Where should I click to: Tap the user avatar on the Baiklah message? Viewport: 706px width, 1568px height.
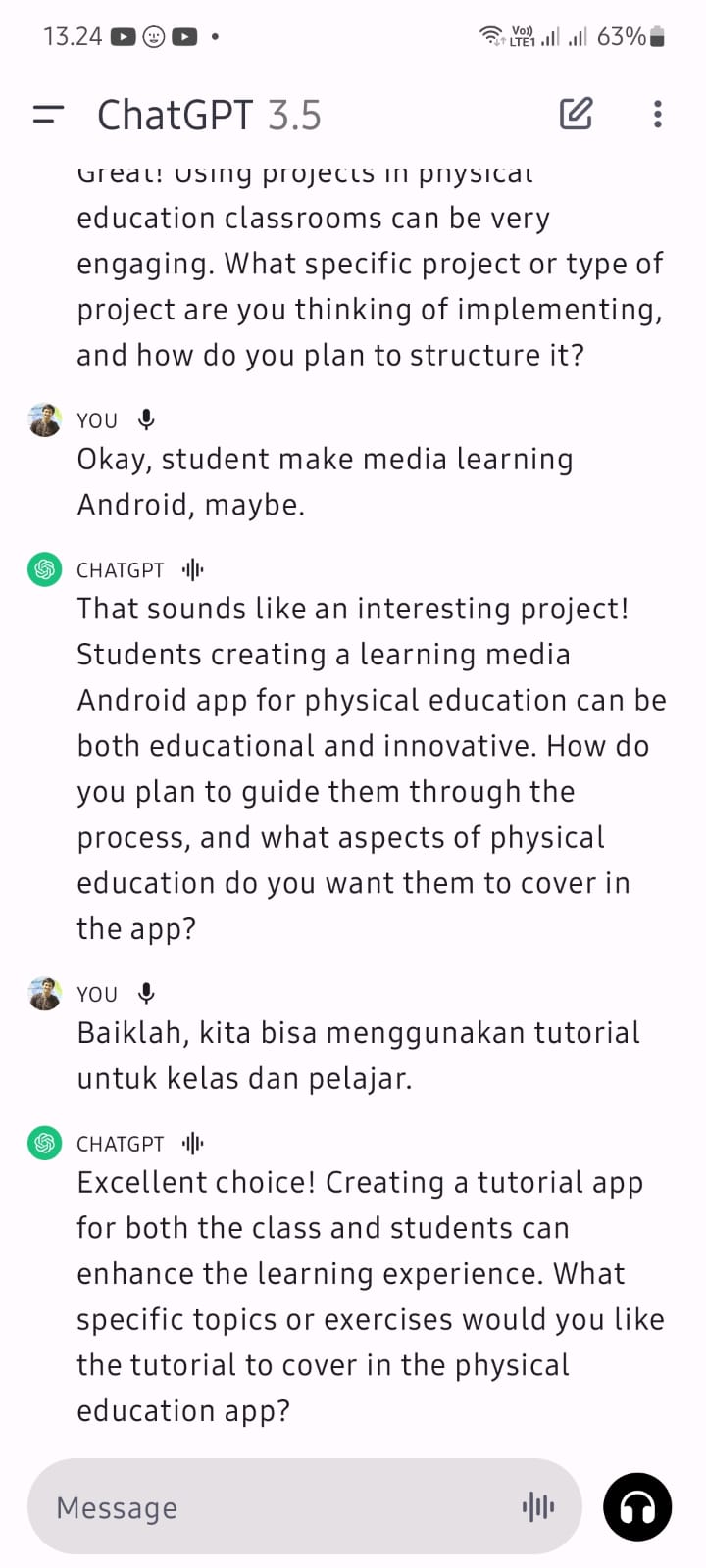(x=43, y=993)
